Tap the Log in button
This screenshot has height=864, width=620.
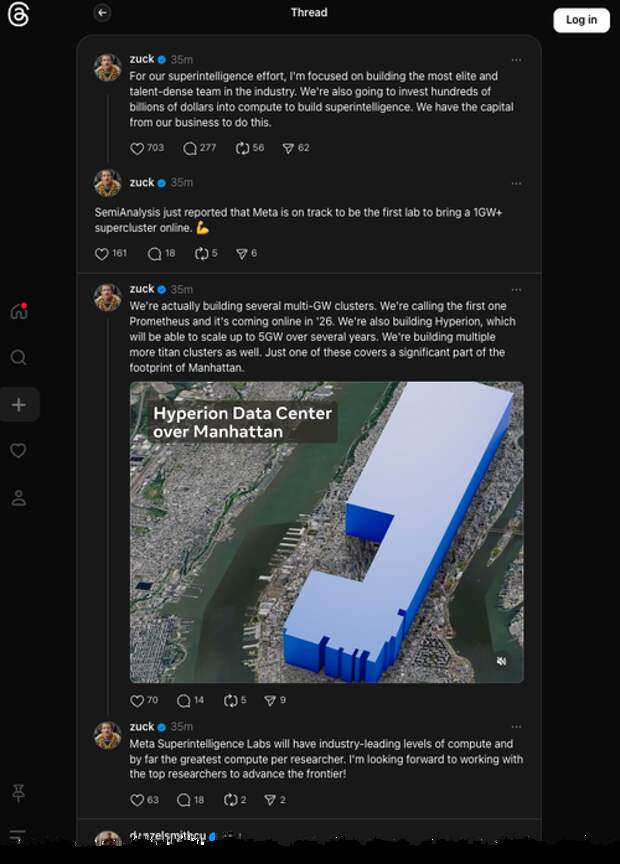point(581,20)
